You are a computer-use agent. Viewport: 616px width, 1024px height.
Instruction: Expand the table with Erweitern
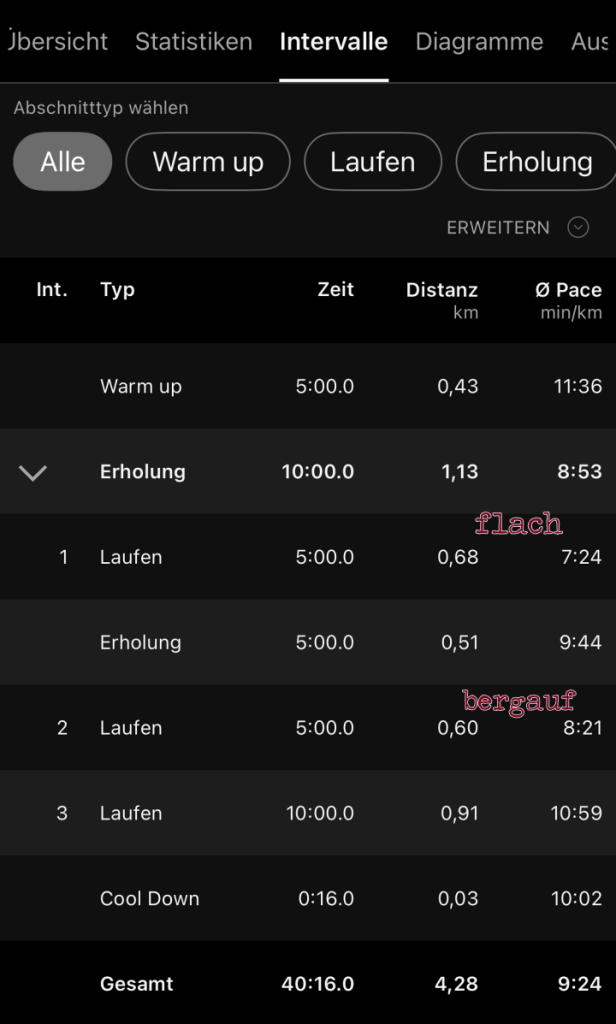(x=517, y=228)
